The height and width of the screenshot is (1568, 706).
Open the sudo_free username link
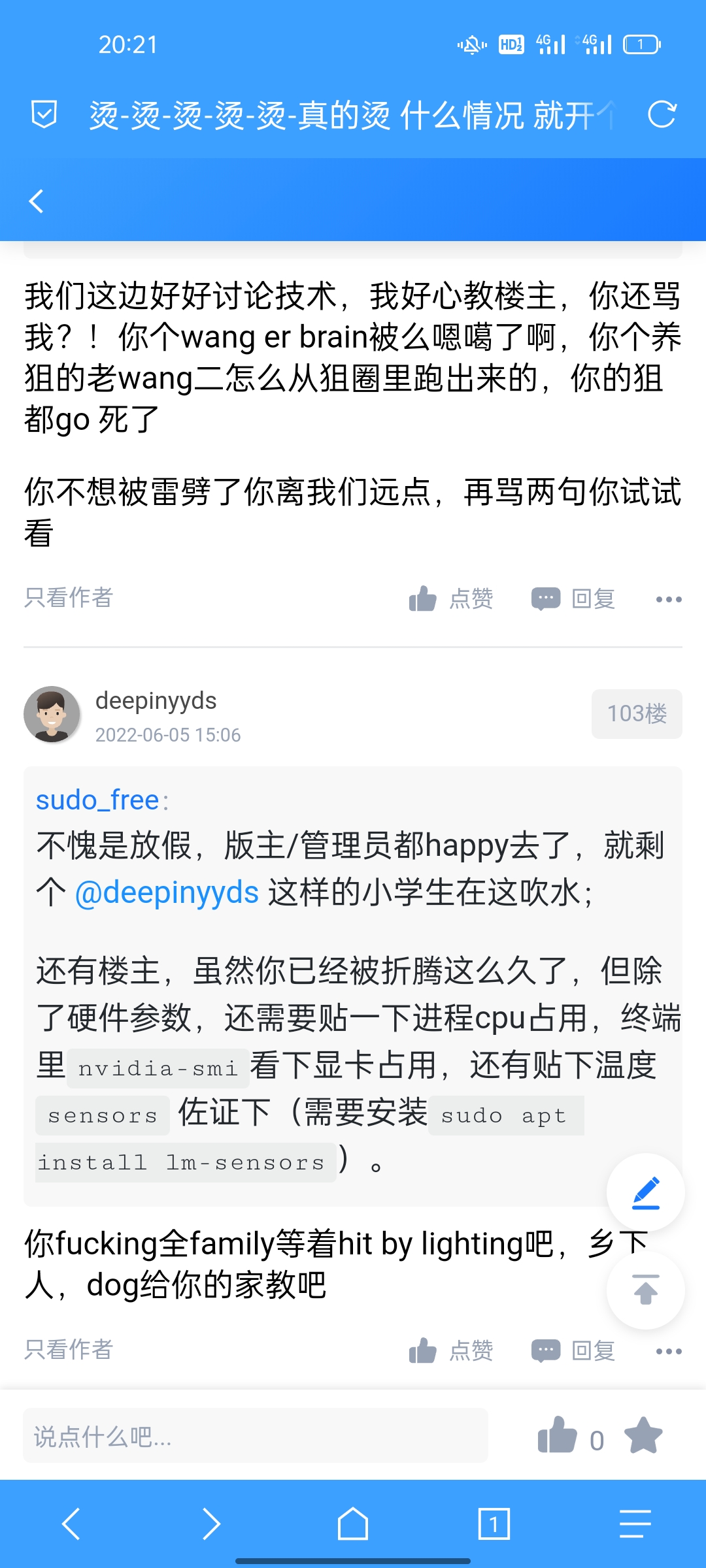[x=97, y=800]
